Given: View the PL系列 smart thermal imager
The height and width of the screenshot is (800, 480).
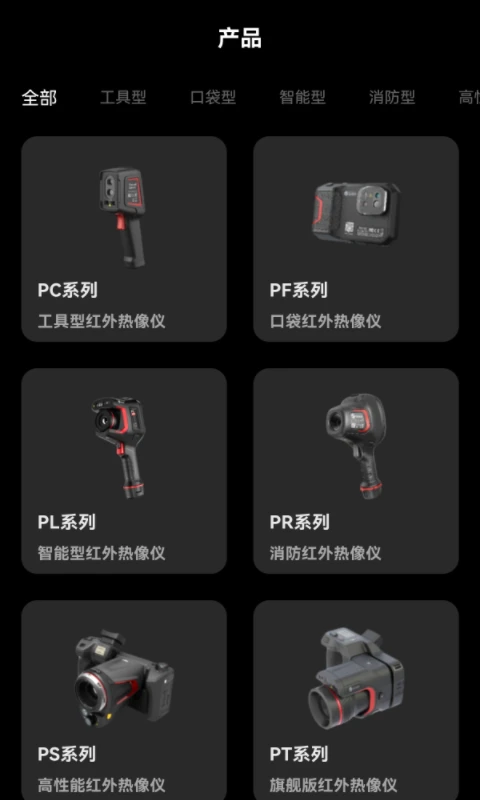Looking at the screenshot, I should [124, 471].
